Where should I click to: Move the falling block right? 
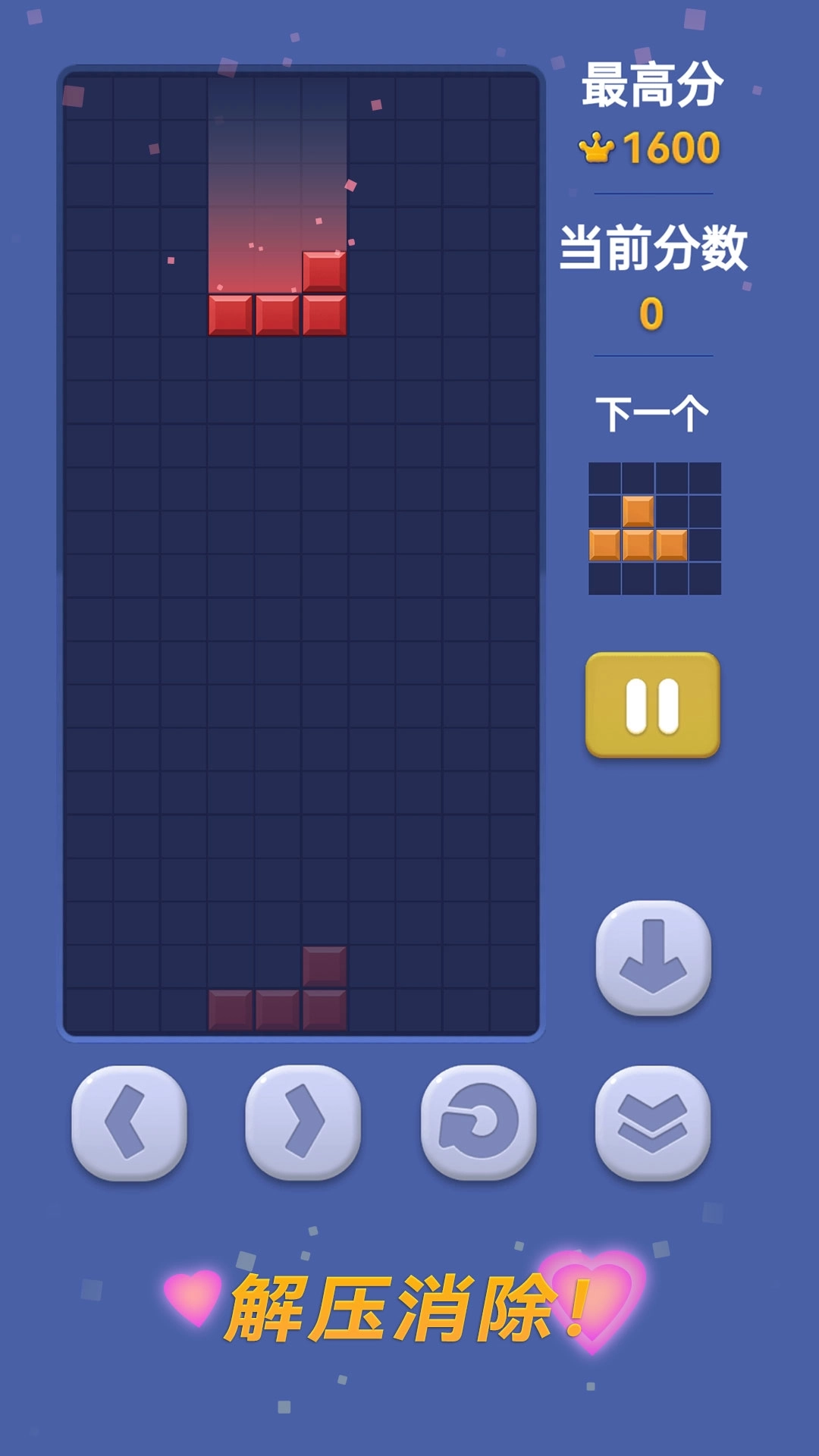(x=303, y=1122)
